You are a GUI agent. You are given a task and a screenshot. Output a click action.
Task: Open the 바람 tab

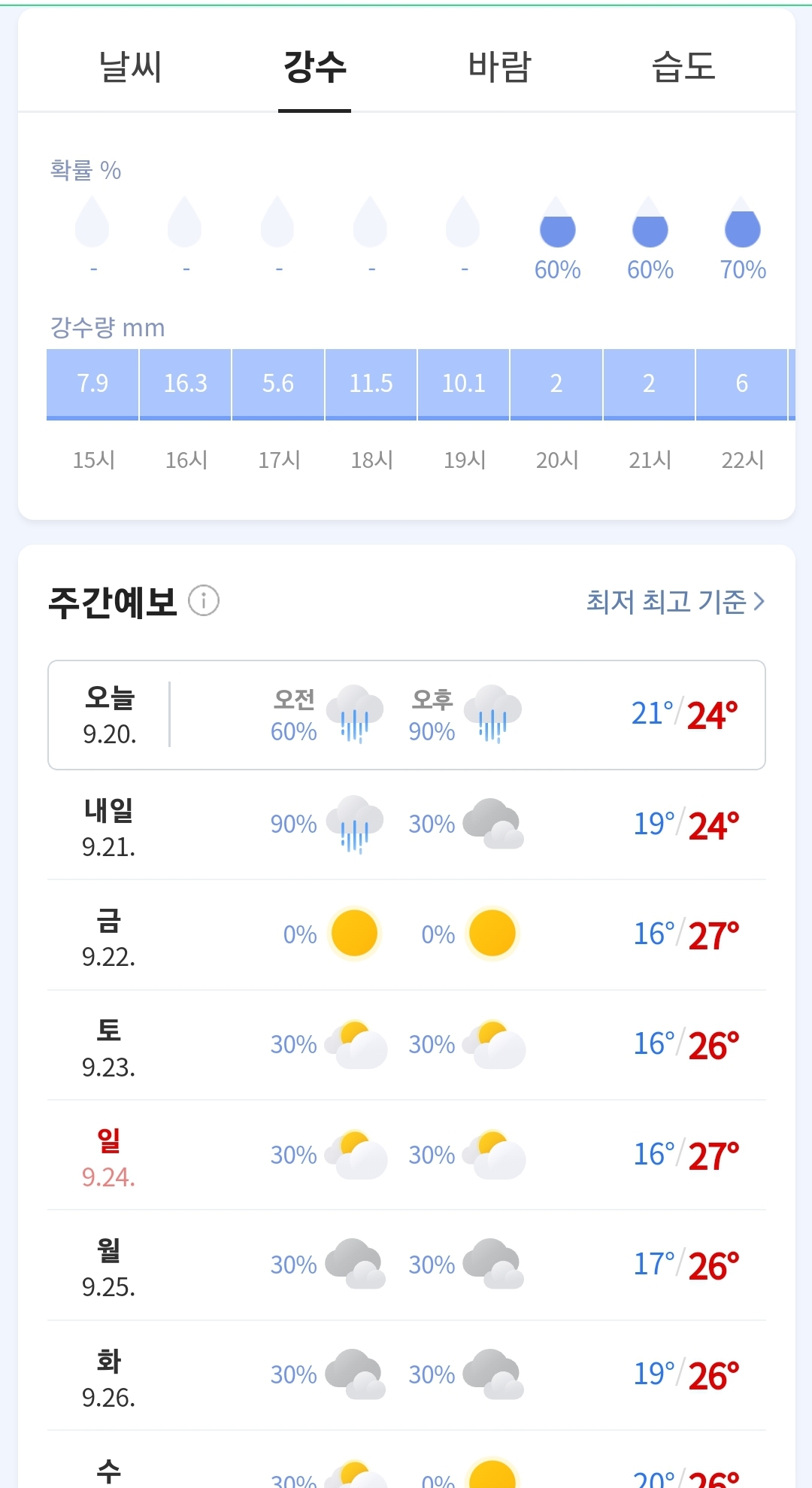coord(499,66)
